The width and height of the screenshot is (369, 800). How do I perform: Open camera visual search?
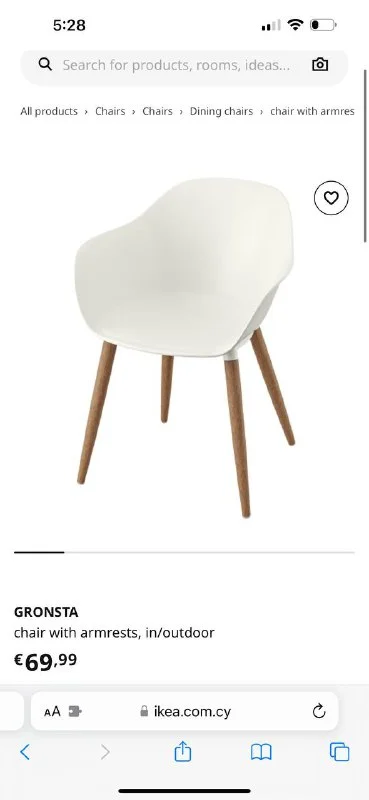point(320,65)
